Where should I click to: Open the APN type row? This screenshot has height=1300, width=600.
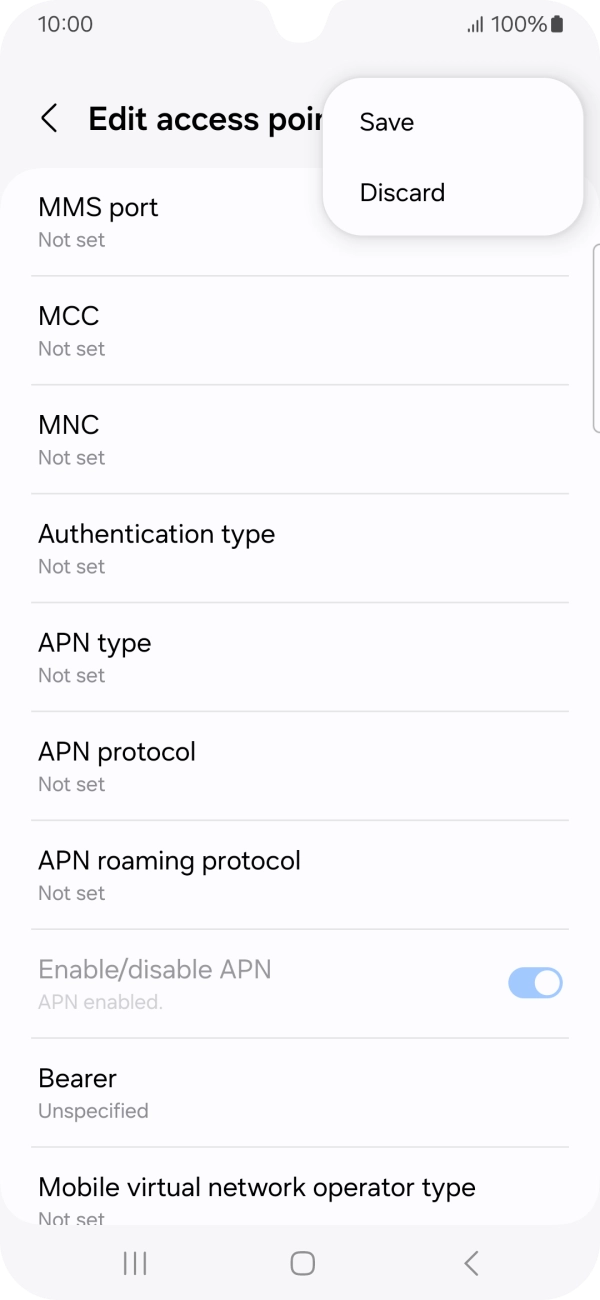[300, 658]
